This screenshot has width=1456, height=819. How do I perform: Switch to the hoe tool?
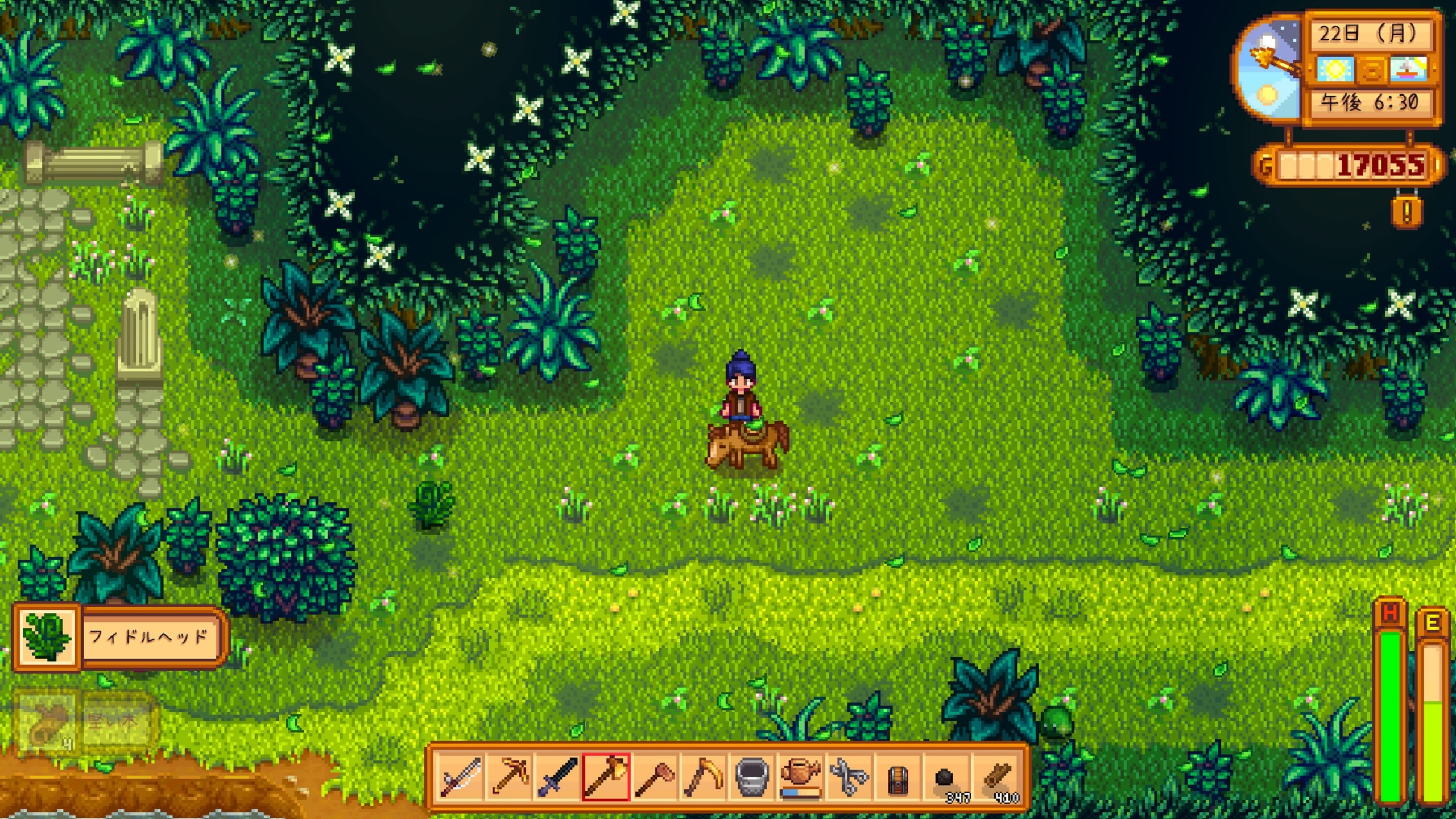tap(655, 776)
